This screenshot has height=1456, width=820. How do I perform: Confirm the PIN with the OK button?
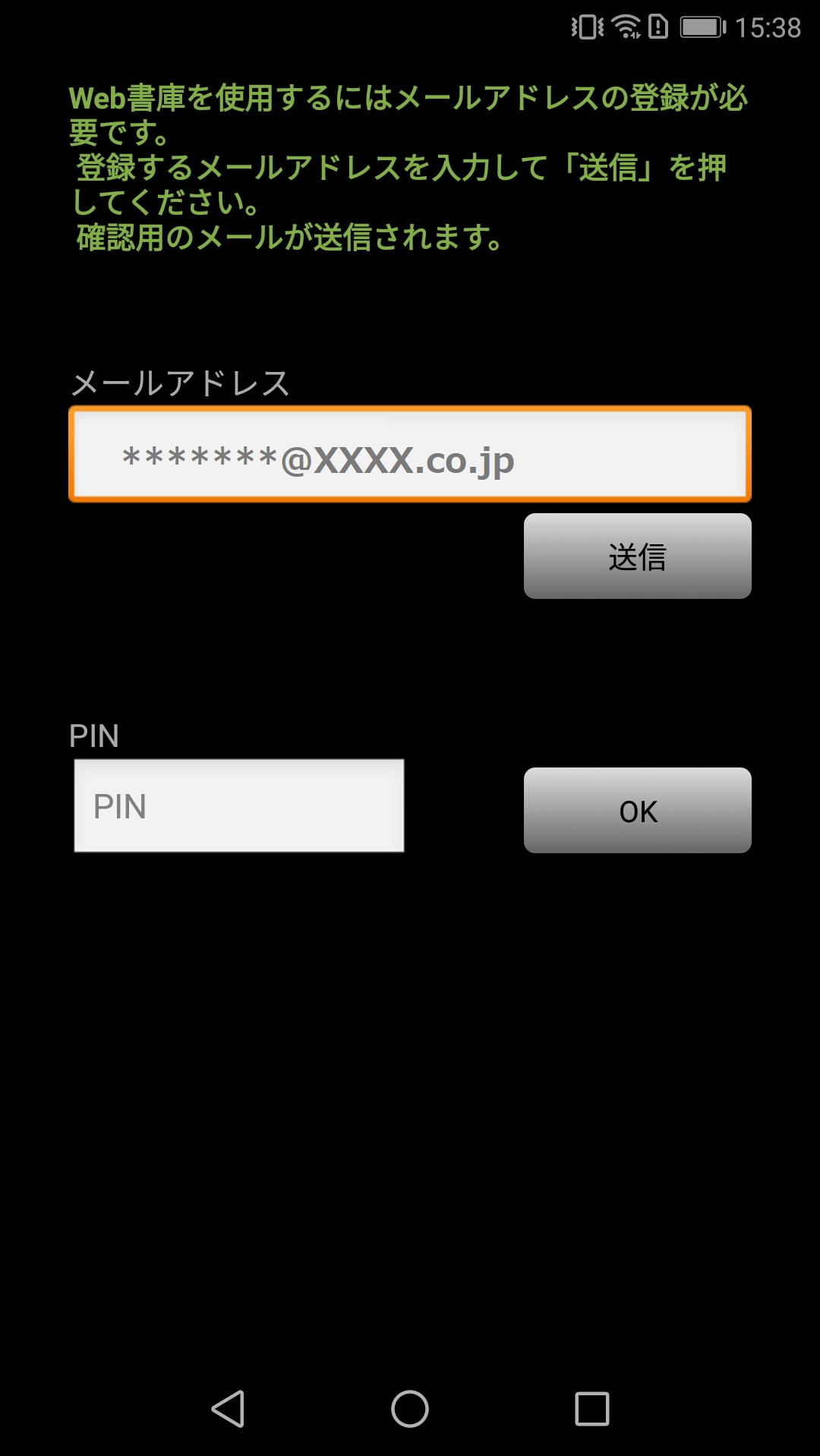click(x=637, y=811)
